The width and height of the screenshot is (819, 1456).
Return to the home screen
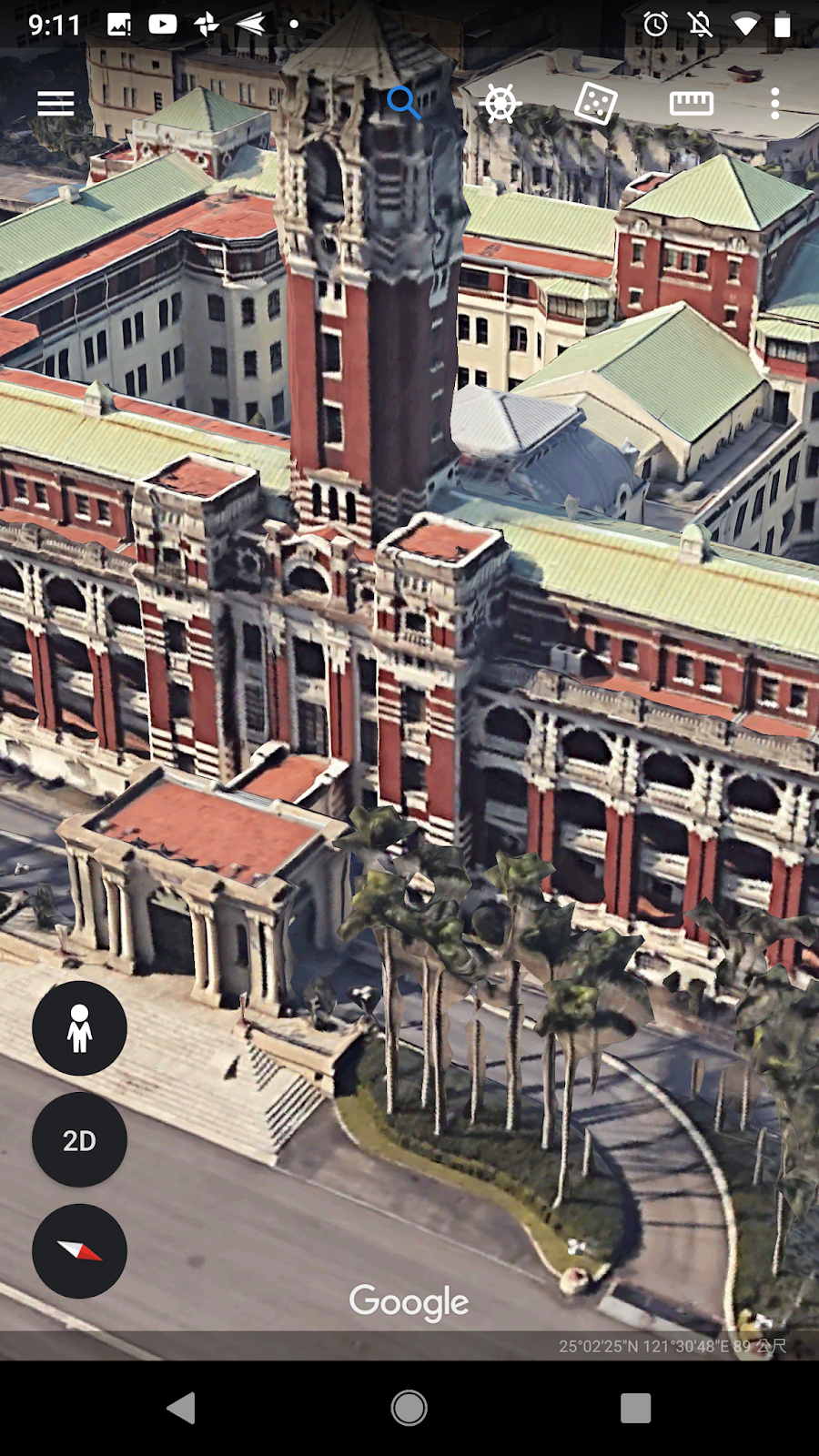pyautogui.click(x=409, y=1408)
